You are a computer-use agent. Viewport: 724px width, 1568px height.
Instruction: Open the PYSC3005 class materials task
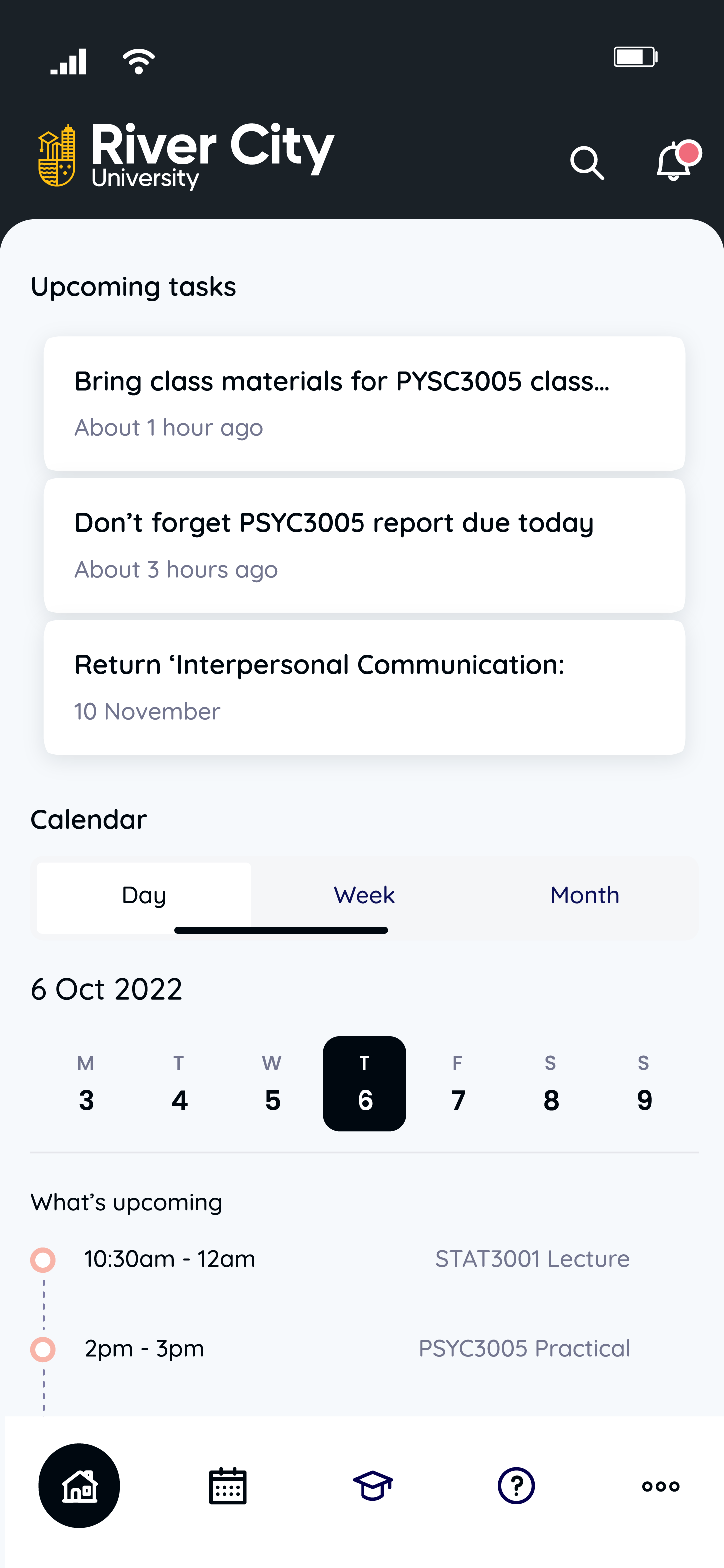364,403
